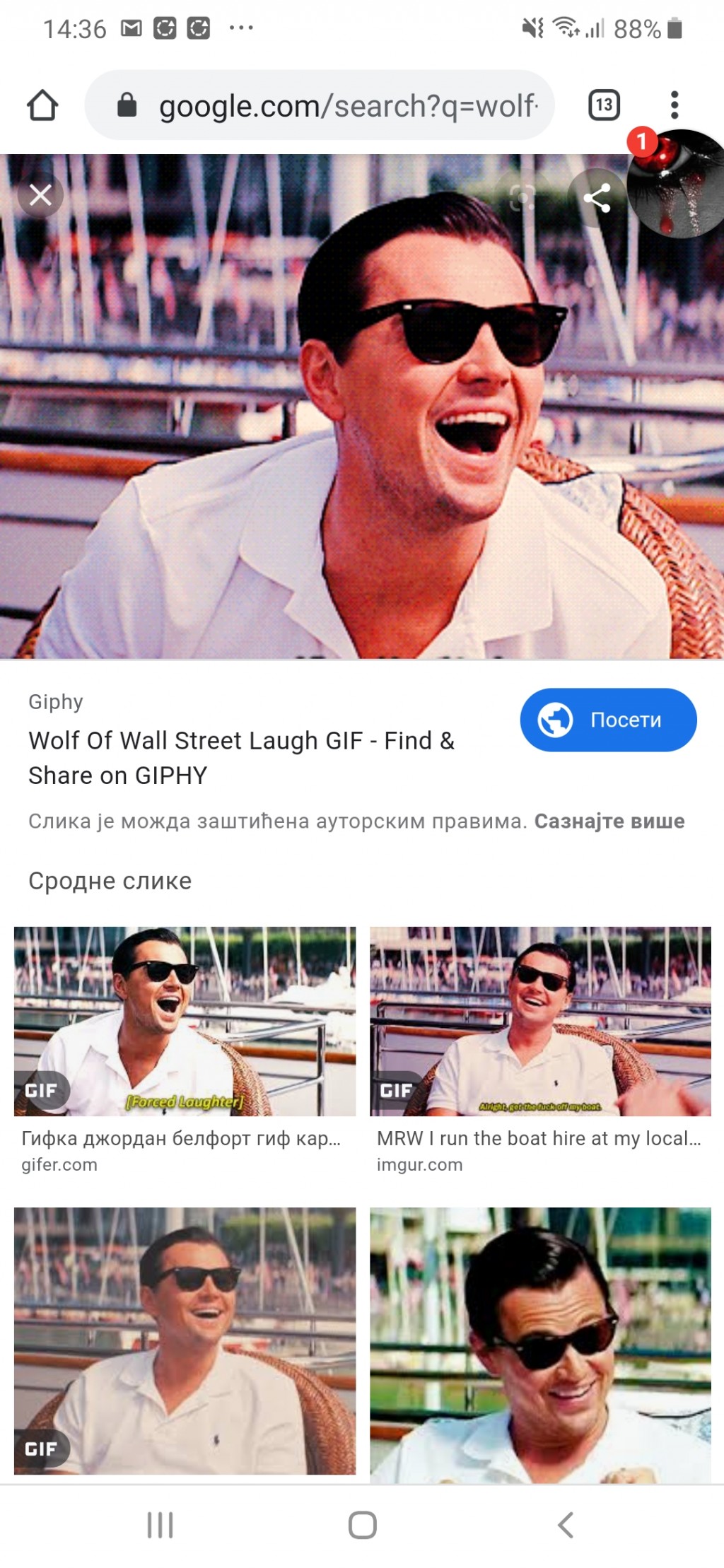
Task: Open the imgur.com boat hire GIF
Action: (x=540, y=1021)
